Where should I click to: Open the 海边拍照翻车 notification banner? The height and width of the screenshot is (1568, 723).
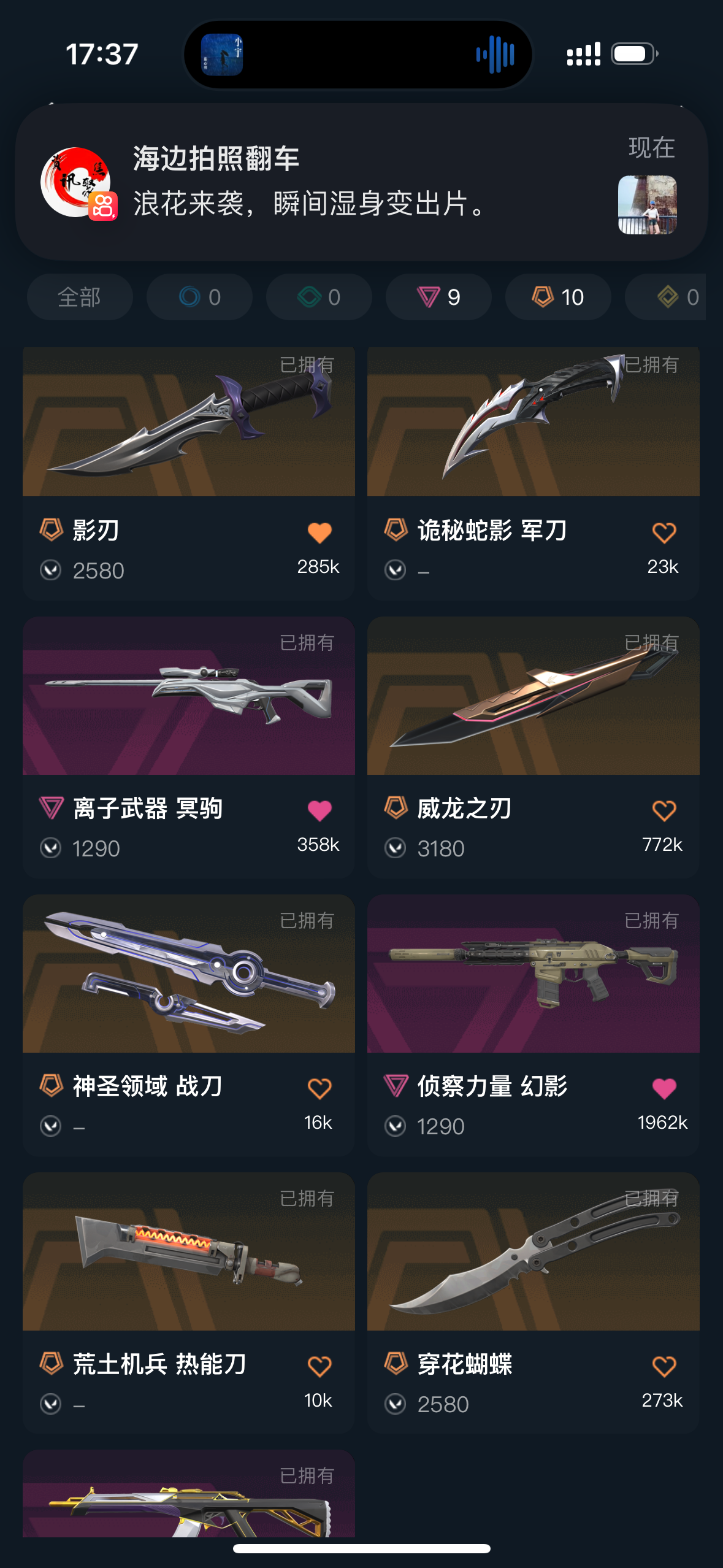tap(361, 182)
